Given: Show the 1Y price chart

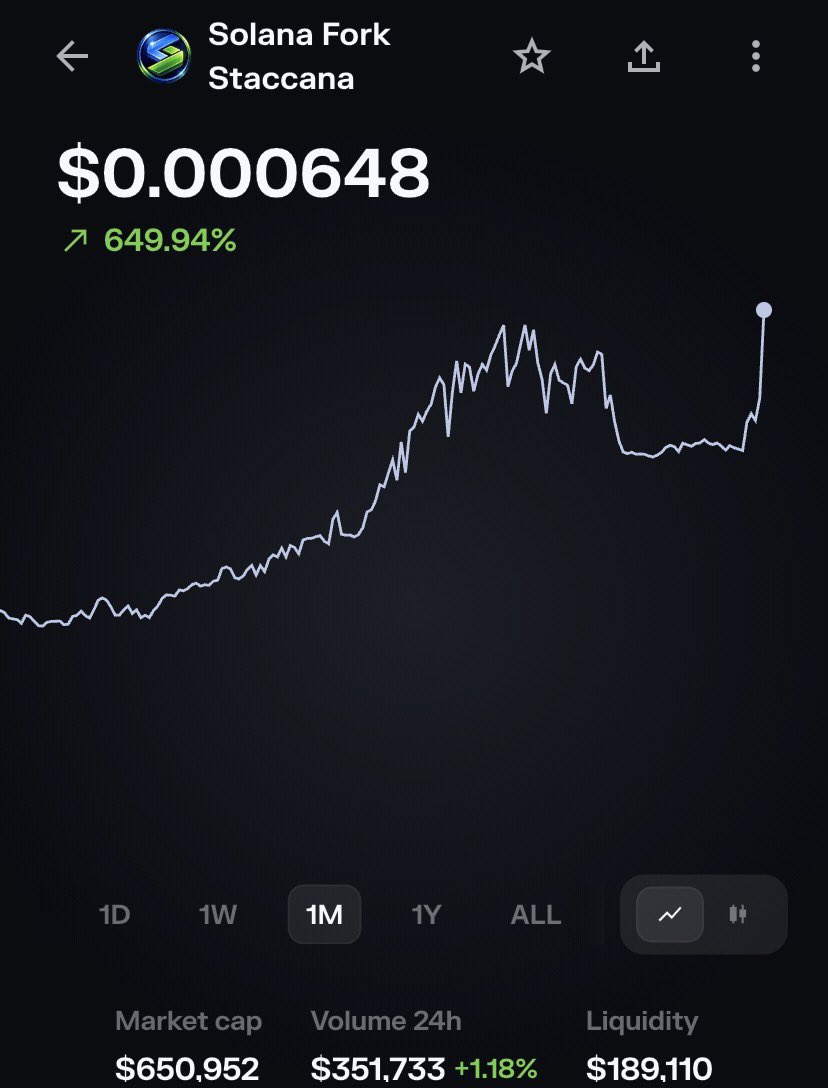Looking at the screenshot, I should 426,915.
